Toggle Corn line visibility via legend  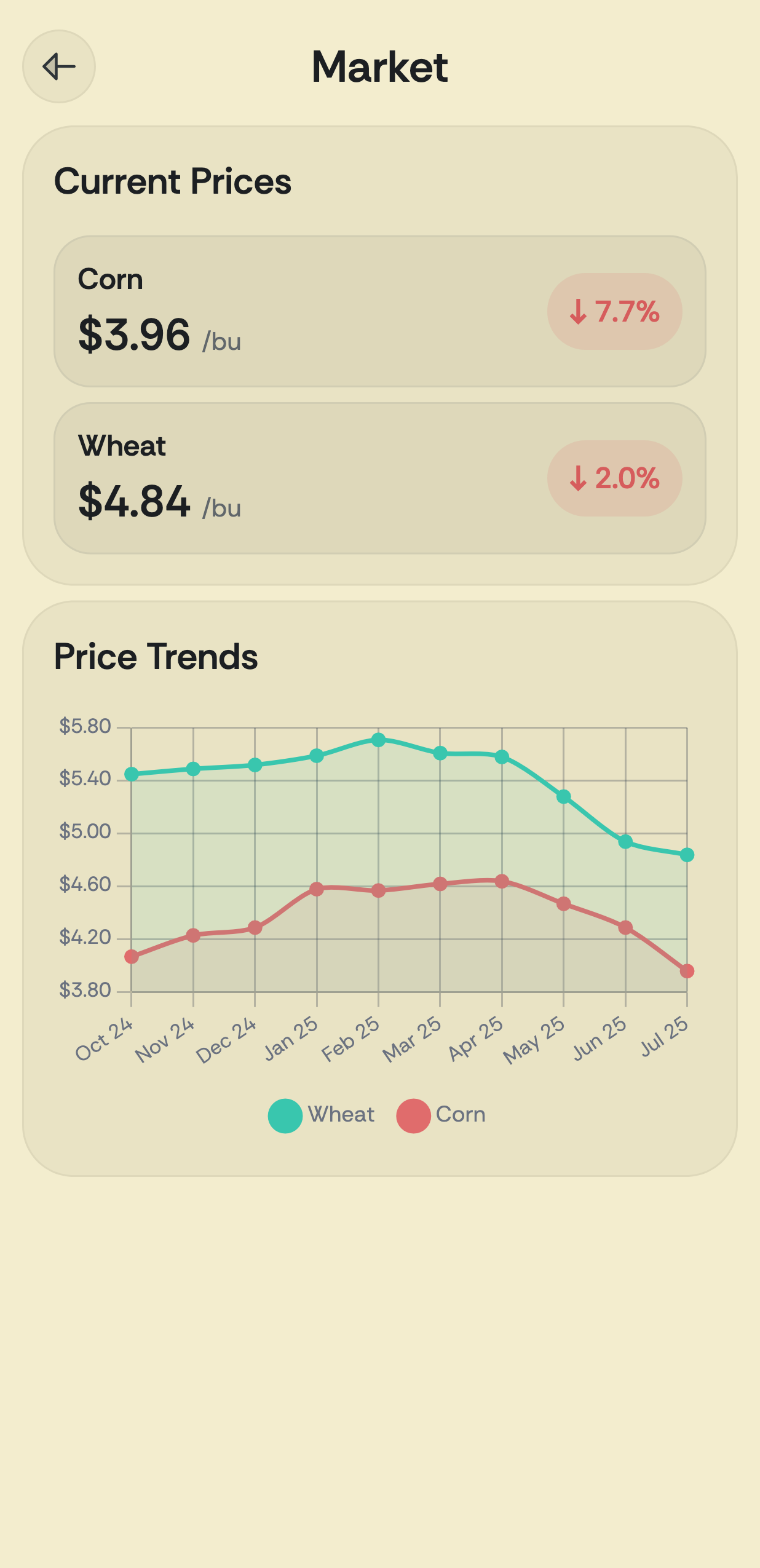point(443,1114)
